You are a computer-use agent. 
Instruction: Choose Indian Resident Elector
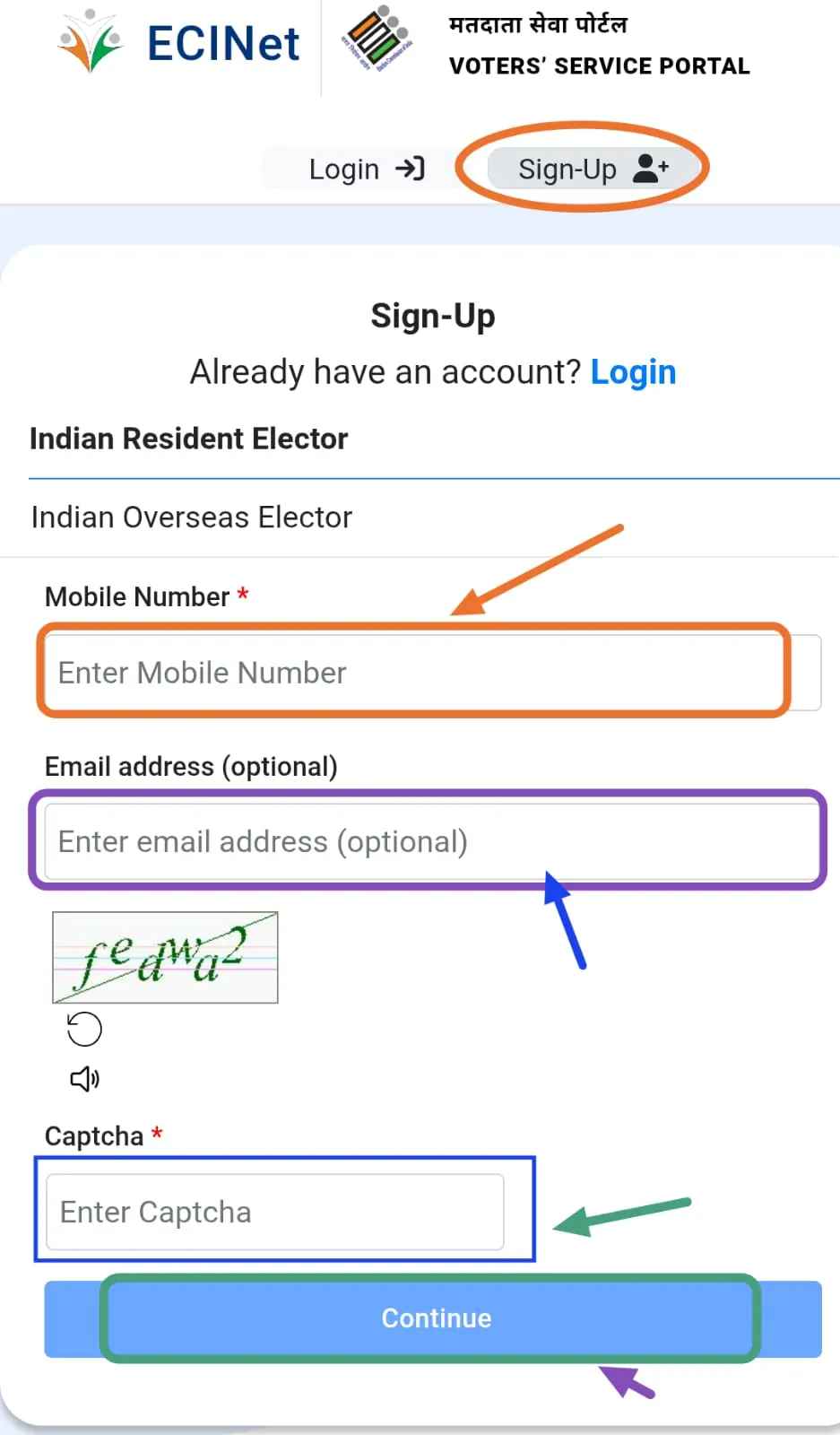(x=189, y=439)
